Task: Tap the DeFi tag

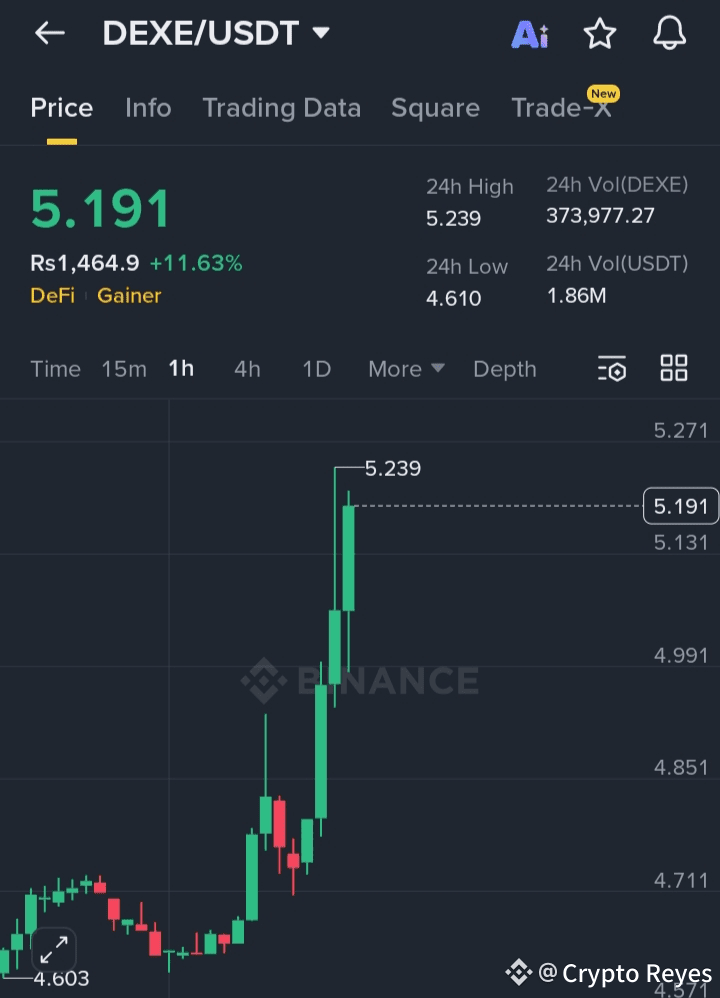Action: click(x=52, y=295)
